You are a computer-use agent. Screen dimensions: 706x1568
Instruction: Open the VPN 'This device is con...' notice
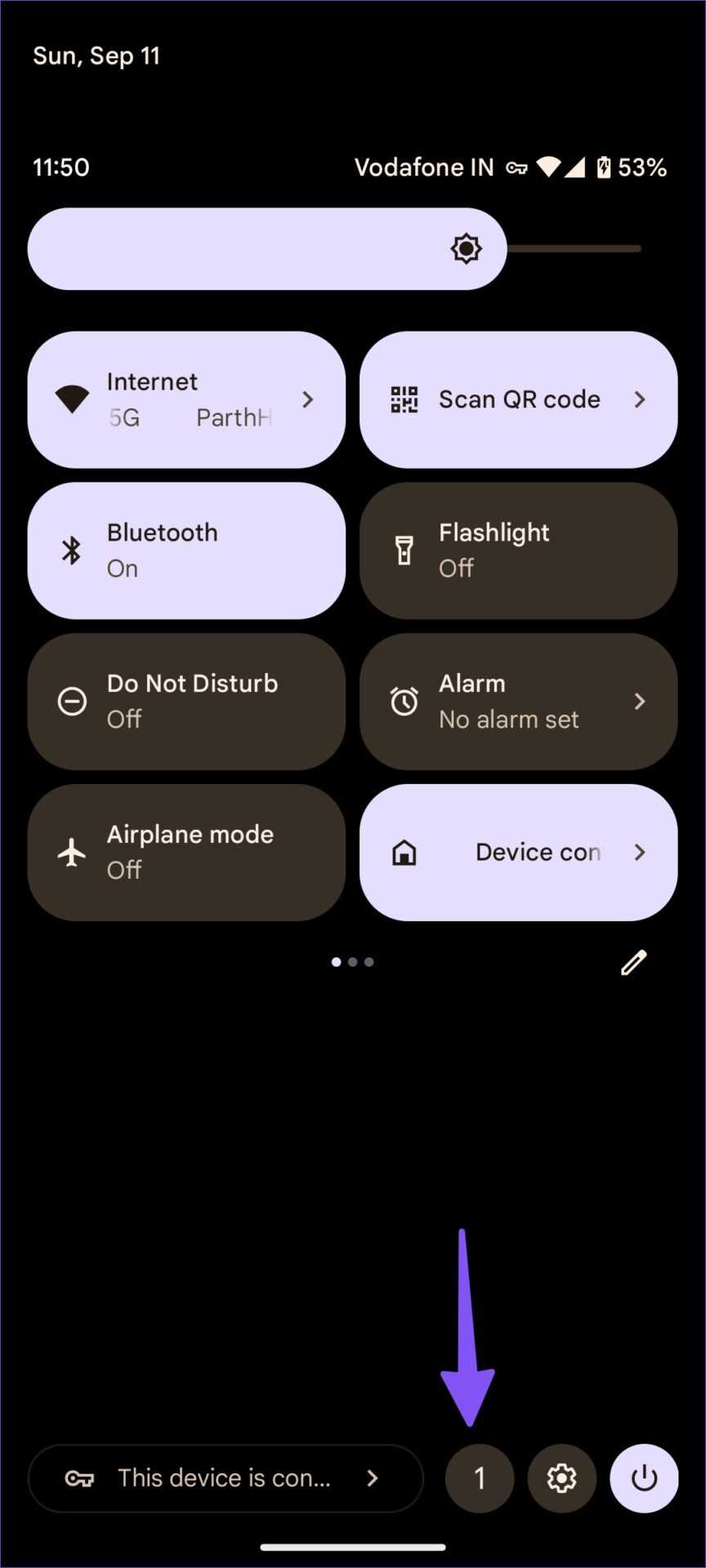[225, 1478]
